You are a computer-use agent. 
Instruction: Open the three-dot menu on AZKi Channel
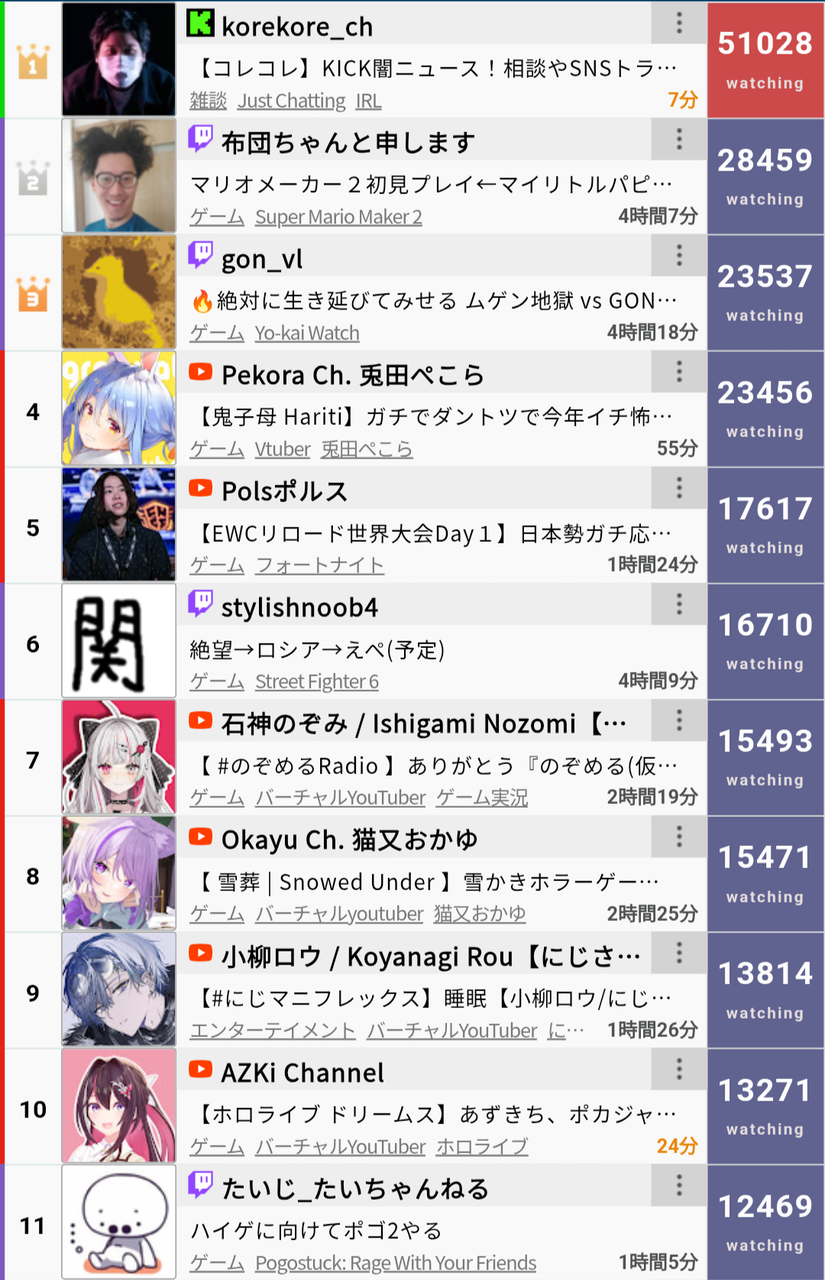point(679,1069)
